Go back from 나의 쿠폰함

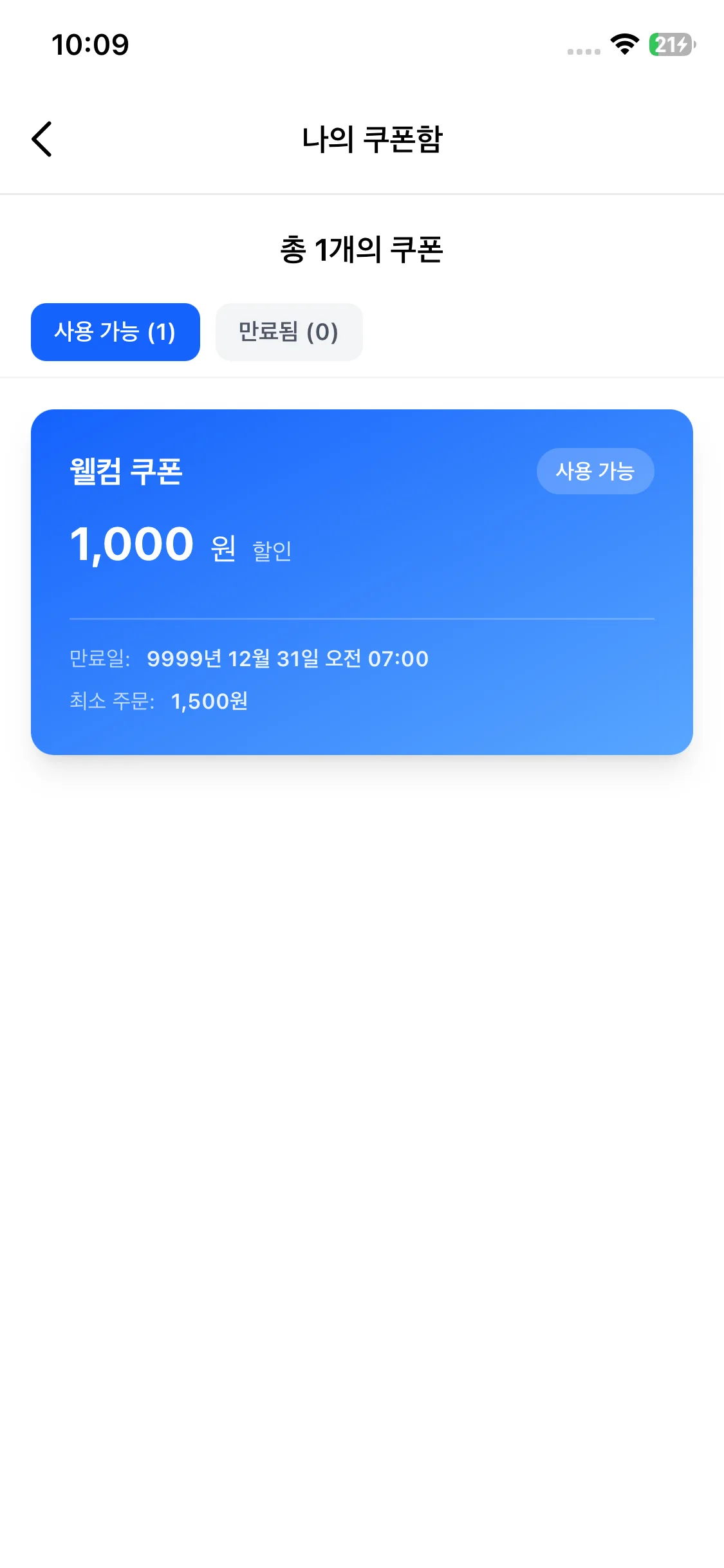click(x=42, y=139)
